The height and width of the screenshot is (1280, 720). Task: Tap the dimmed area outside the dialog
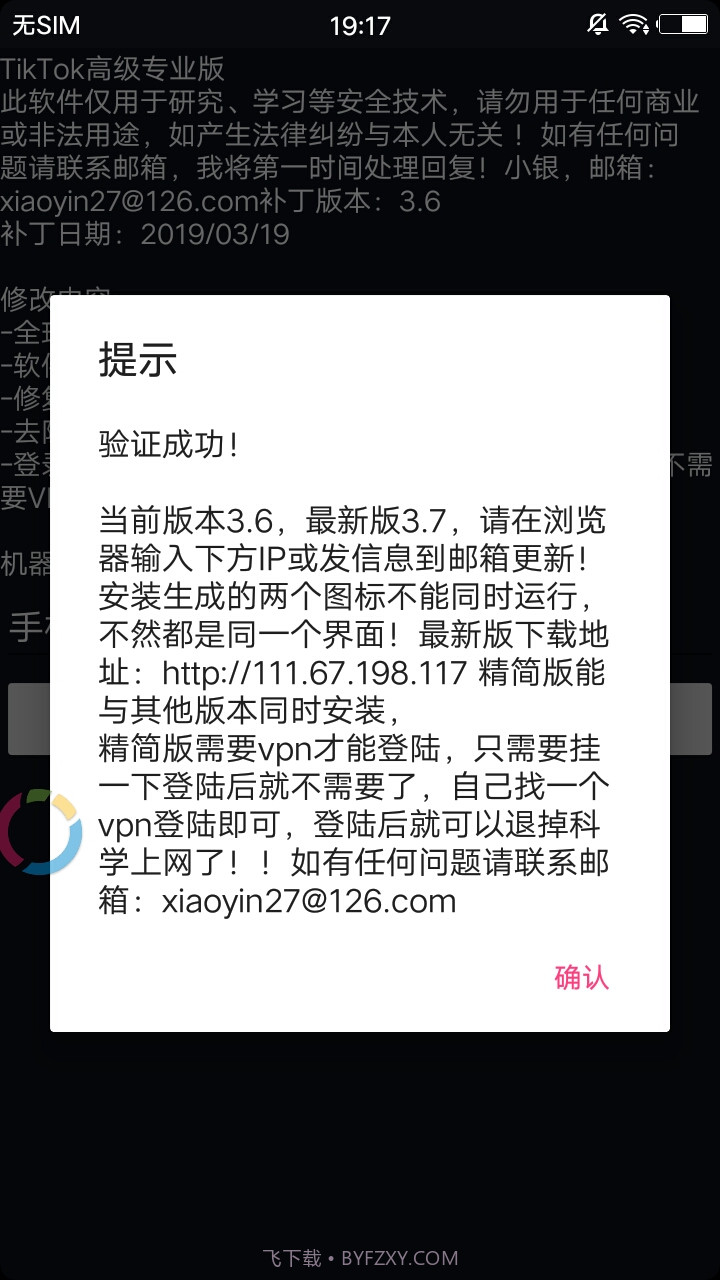click(360, 1140)
